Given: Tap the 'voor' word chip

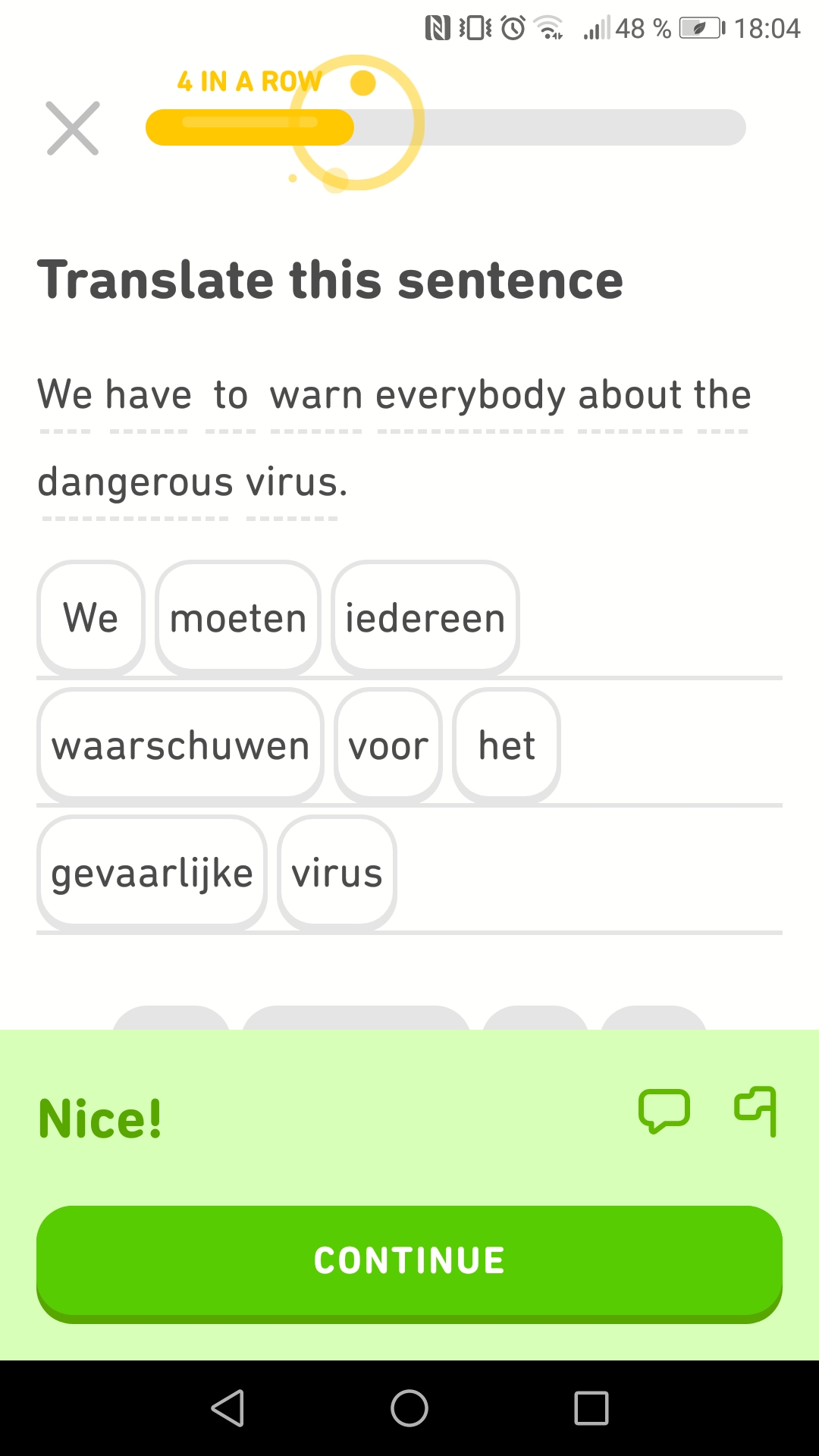Looking at the screenshot, I should click(388, 745).
